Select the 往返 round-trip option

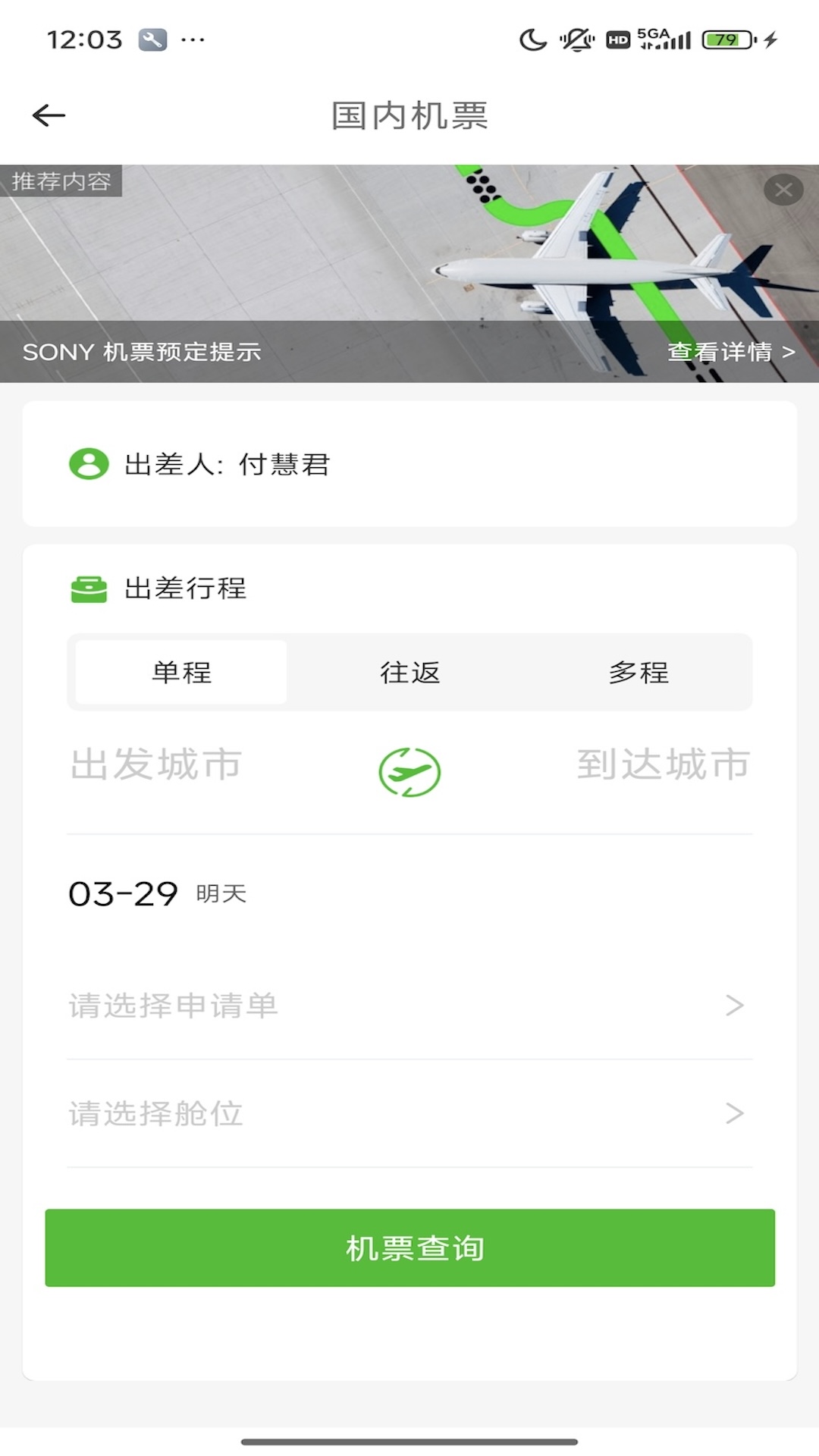coord(409,672)
